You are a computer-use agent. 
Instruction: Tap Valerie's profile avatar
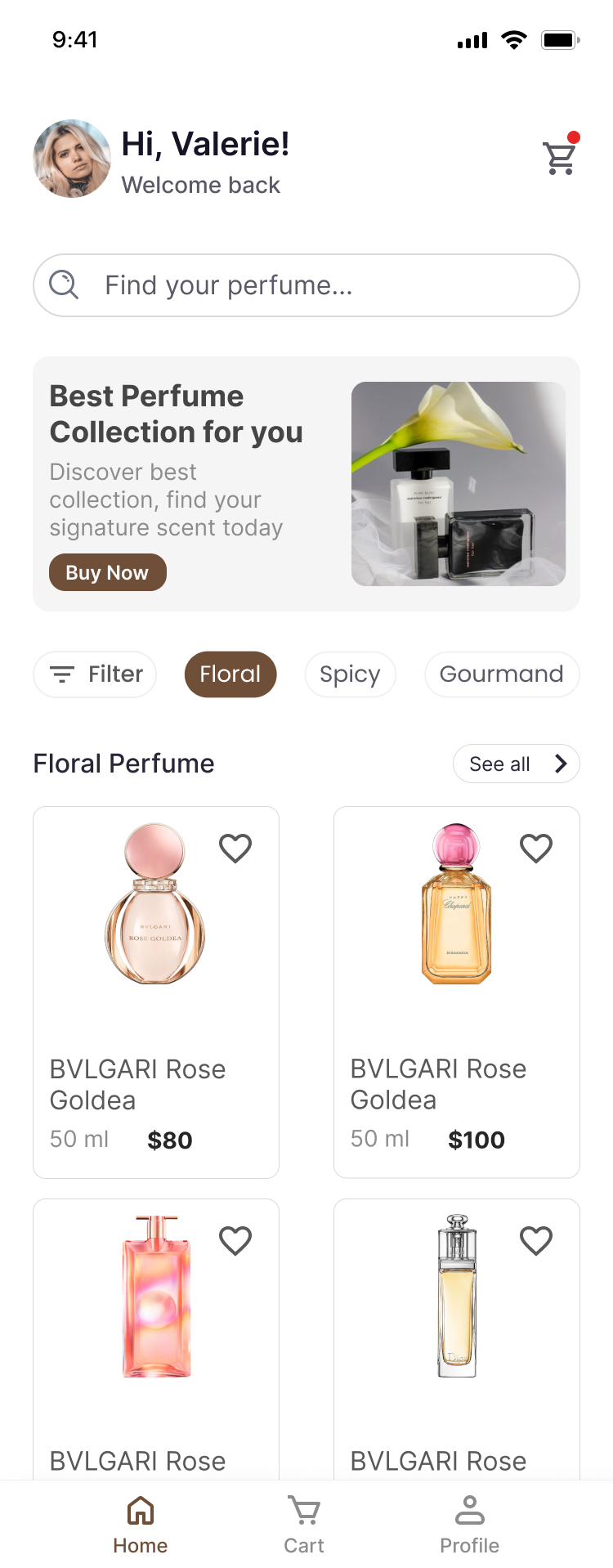(72, 159)
